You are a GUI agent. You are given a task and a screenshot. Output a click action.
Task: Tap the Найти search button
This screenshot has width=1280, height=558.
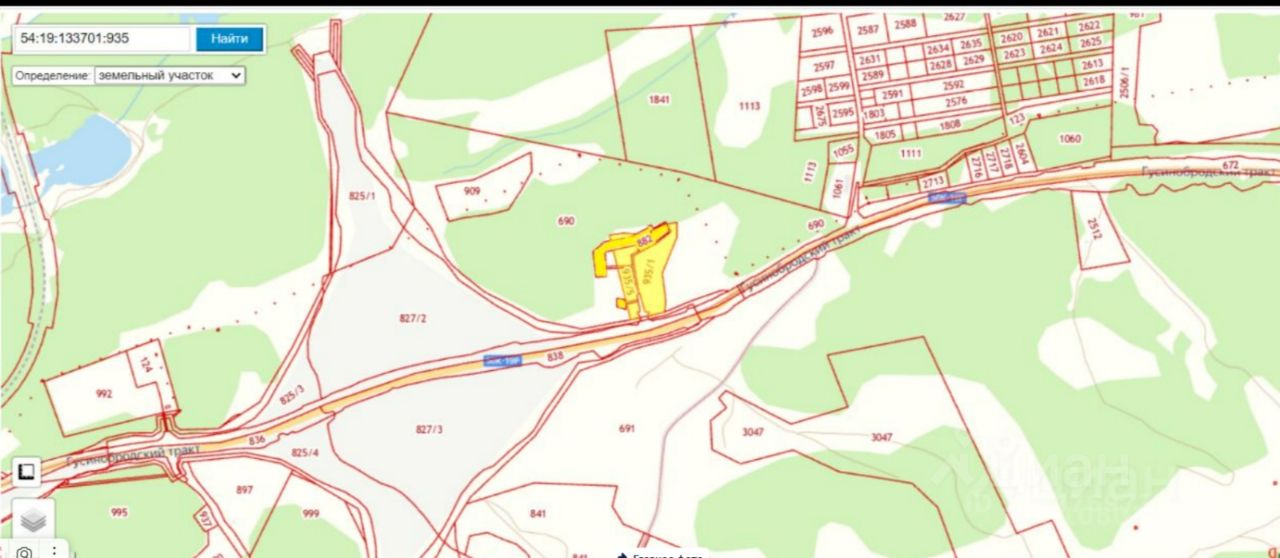coord(230,39)
